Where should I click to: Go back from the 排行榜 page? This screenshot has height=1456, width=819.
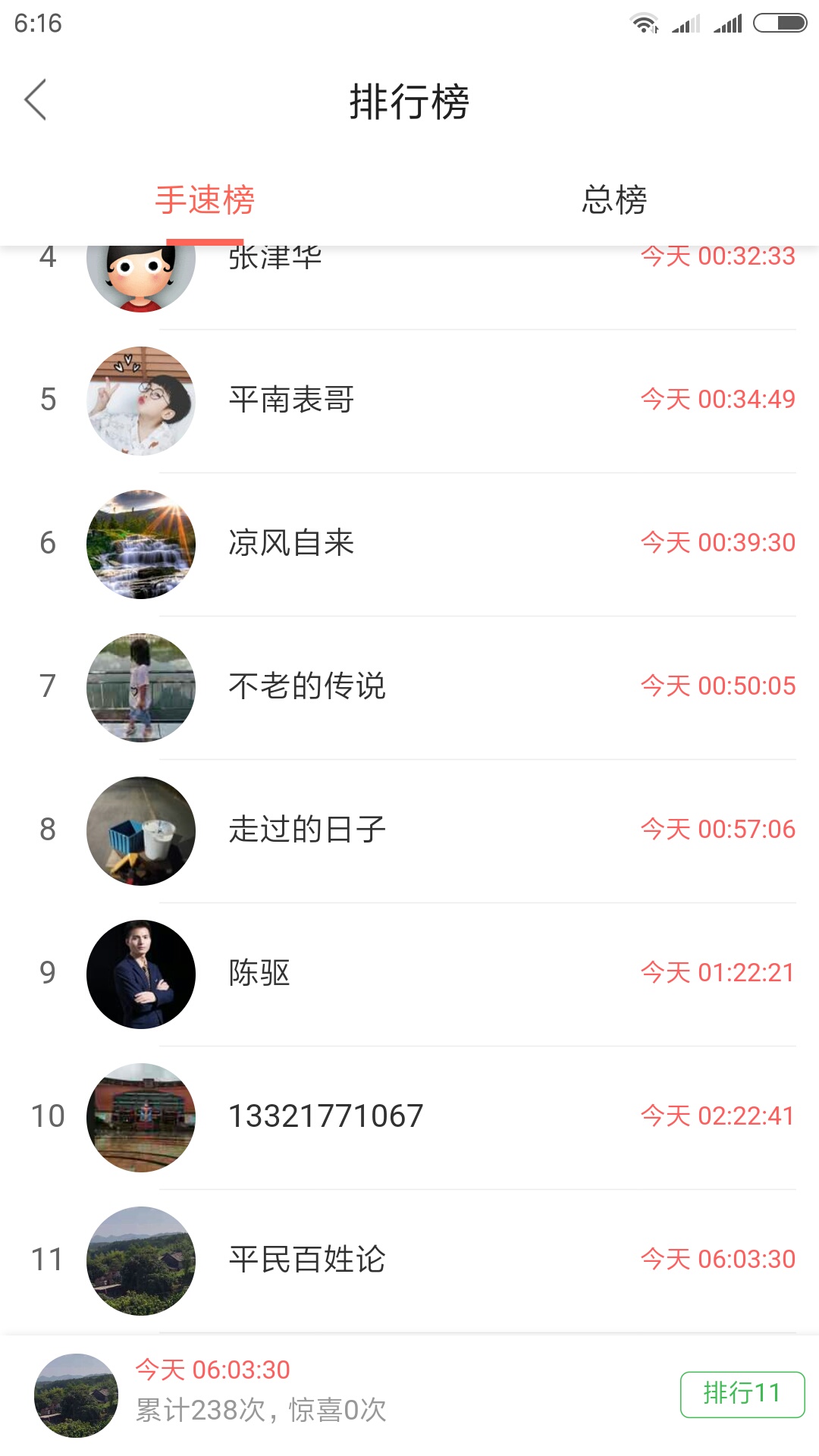36,100
